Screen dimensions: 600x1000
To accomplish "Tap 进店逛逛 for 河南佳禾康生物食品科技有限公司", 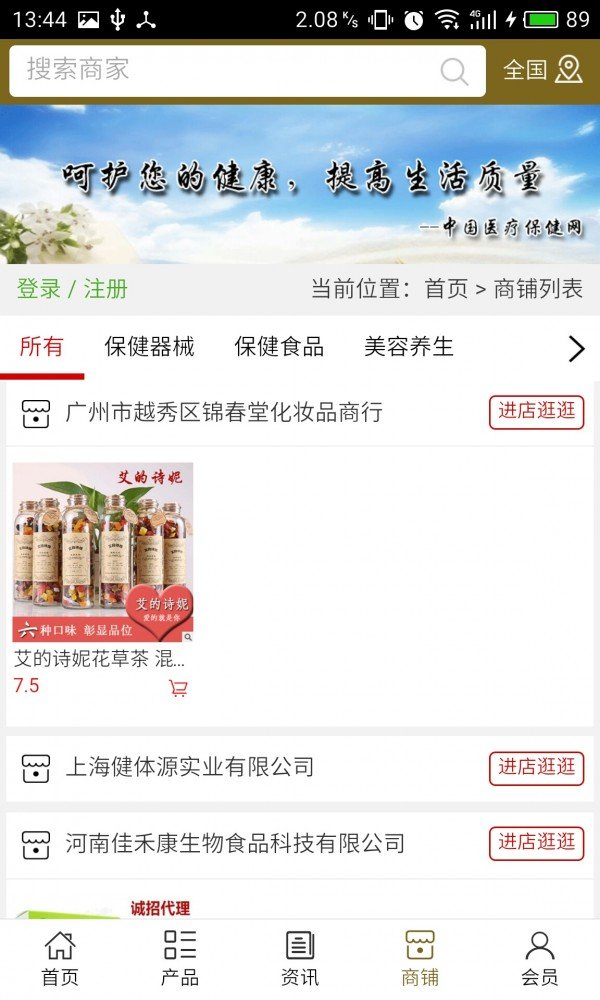I will tap(537, 843).
